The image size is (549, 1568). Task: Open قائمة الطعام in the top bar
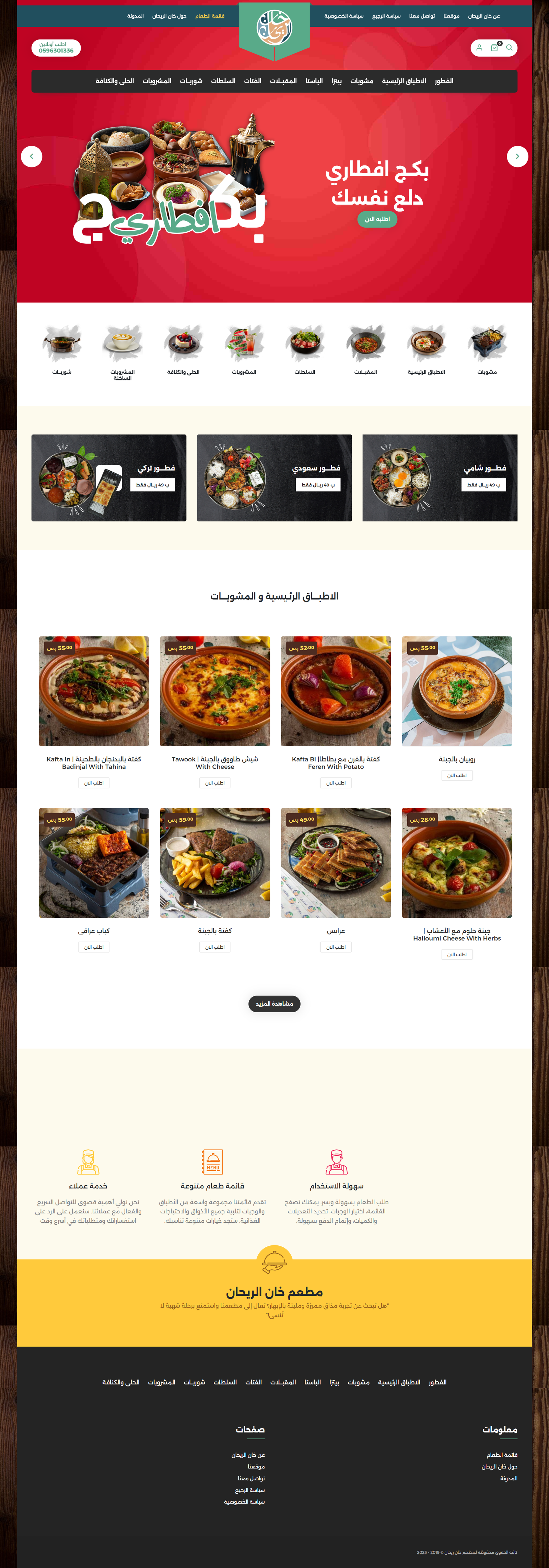coord(209,16)
